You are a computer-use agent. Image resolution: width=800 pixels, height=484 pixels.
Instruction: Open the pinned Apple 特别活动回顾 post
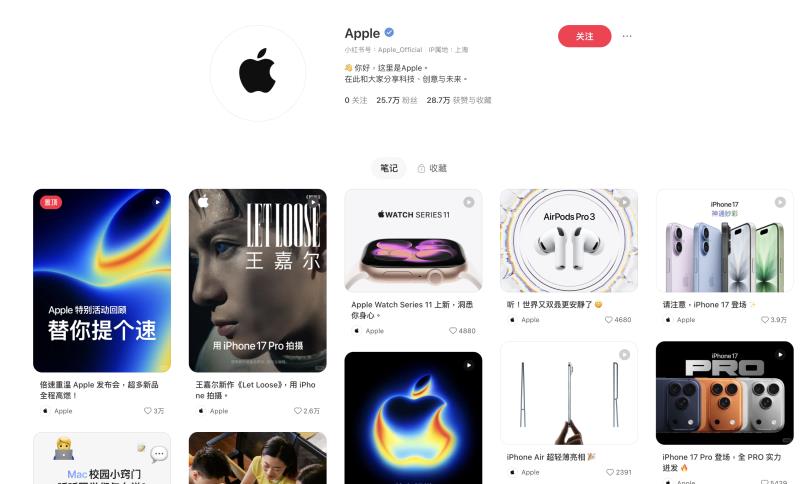102,280
